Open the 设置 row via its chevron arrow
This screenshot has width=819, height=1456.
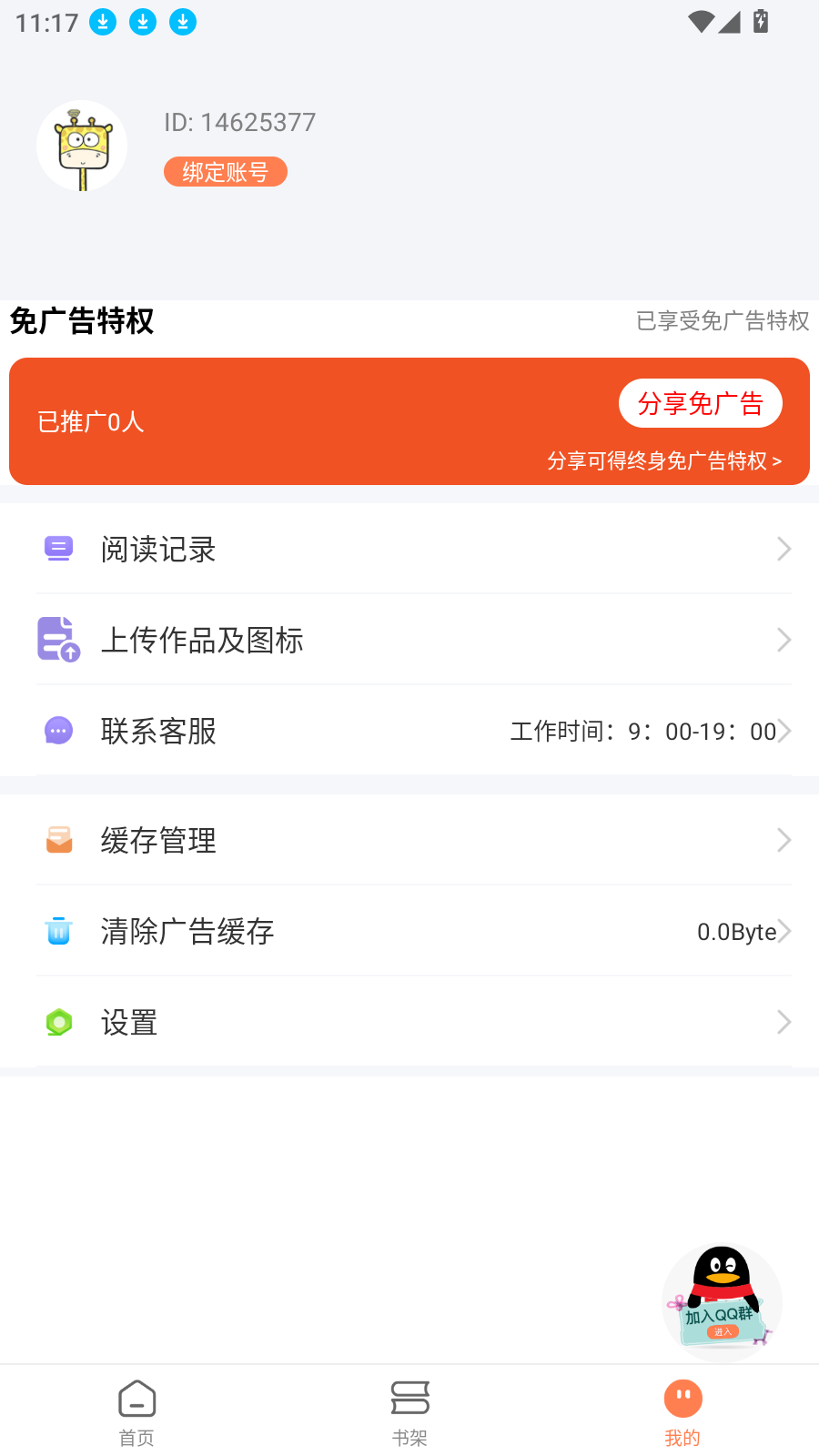(x=784, y=1022)
